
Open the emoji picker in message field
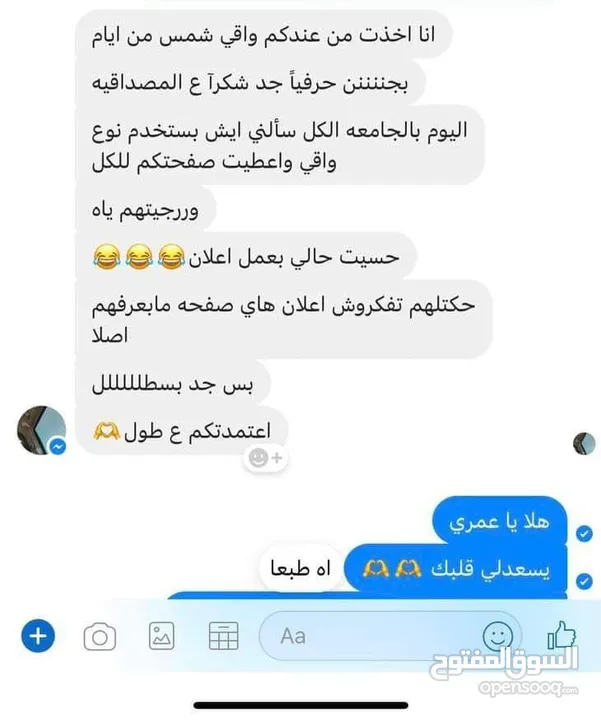click(x=497, y=636)
